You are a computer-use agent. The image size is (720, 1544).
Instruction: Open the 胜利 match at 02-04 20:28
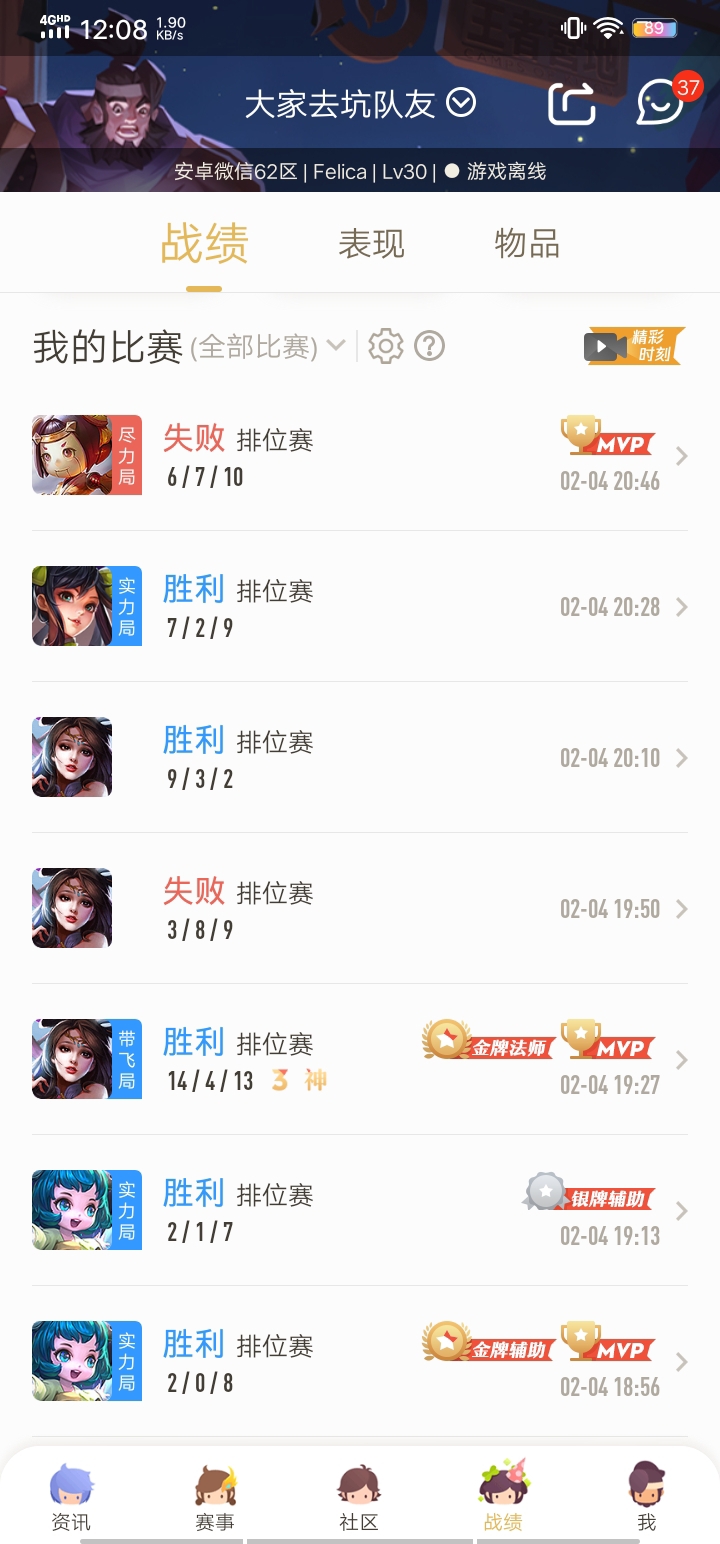click(360, 607)
